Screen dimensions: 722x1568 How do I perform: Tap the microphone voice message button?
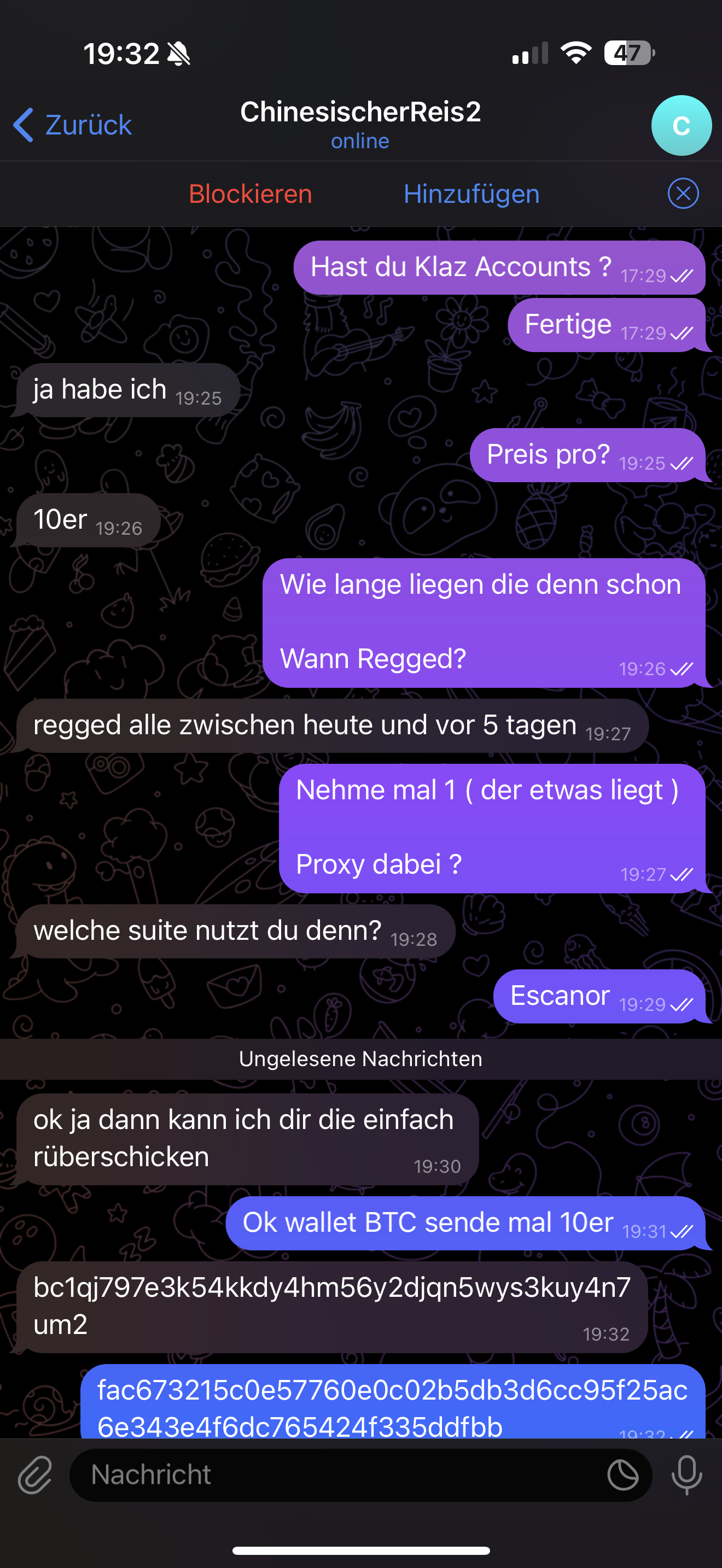coord(686,1475)
